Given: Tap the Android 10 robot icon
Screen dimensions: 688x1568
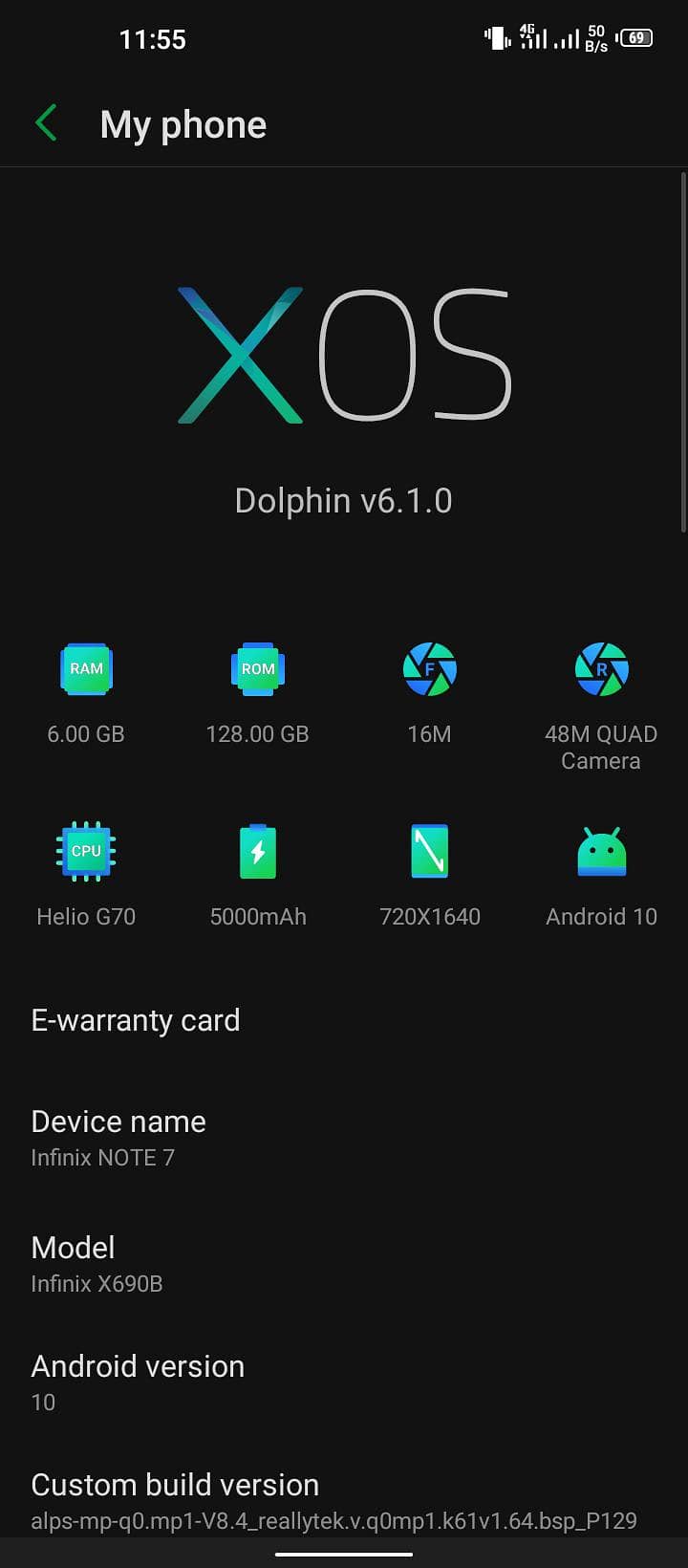Looking at the screenshot, I should pos(601,851).
